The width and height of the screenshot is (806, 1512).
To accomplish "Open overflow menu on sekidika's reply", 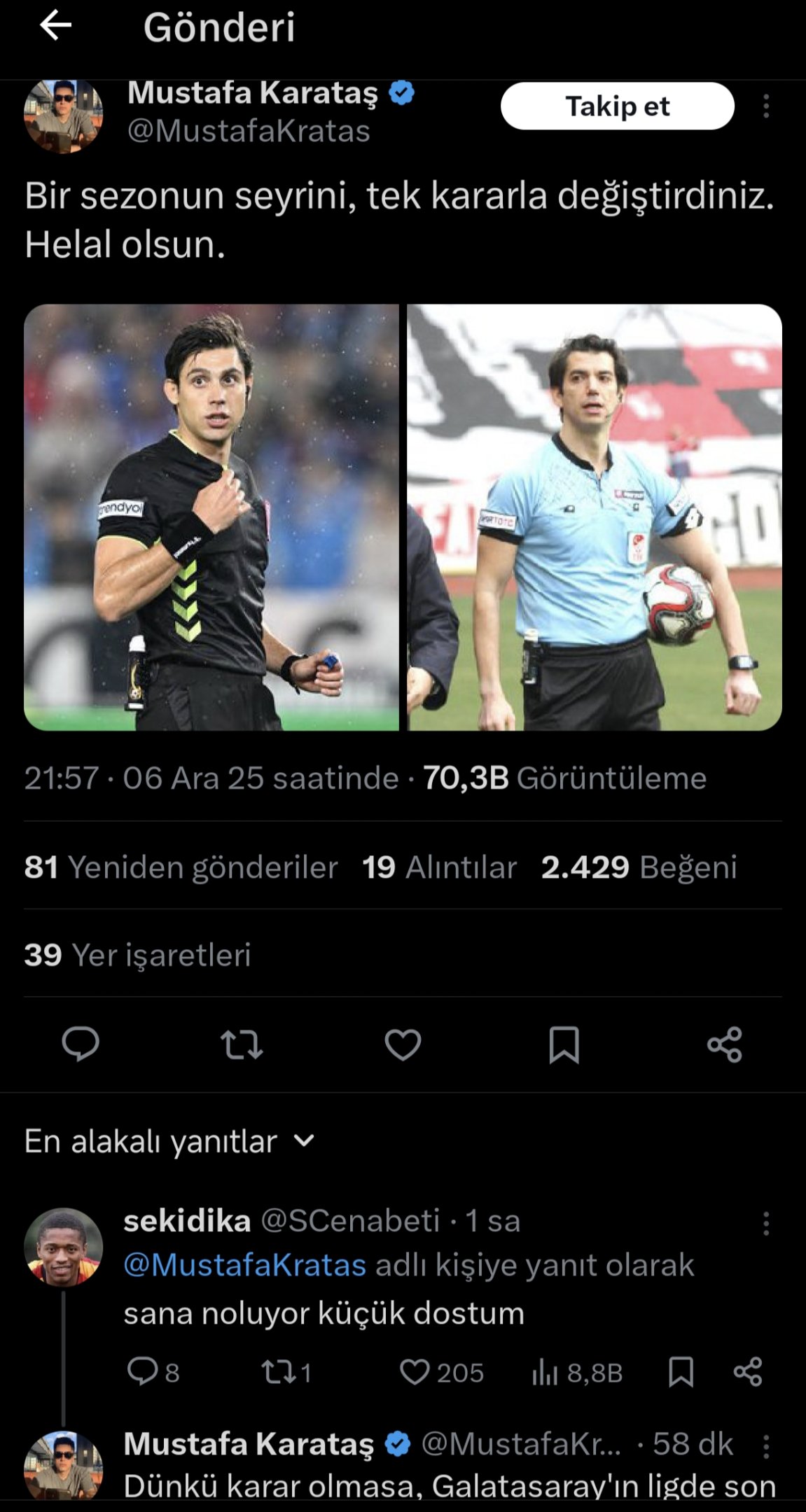I will pyautogui.click(x=766, y=1223).
